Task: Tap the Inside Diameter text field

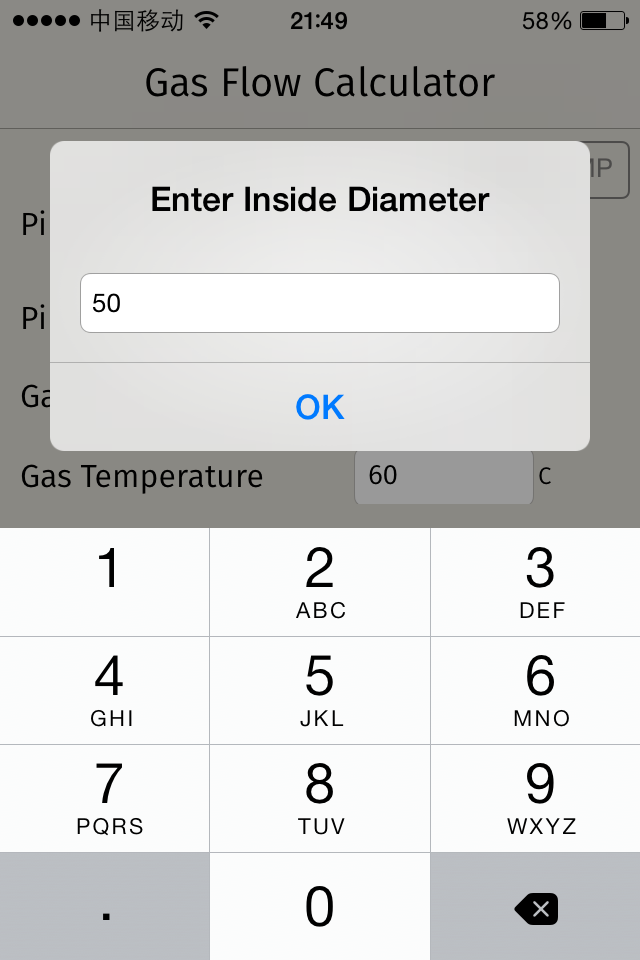Action: point(320,303)
